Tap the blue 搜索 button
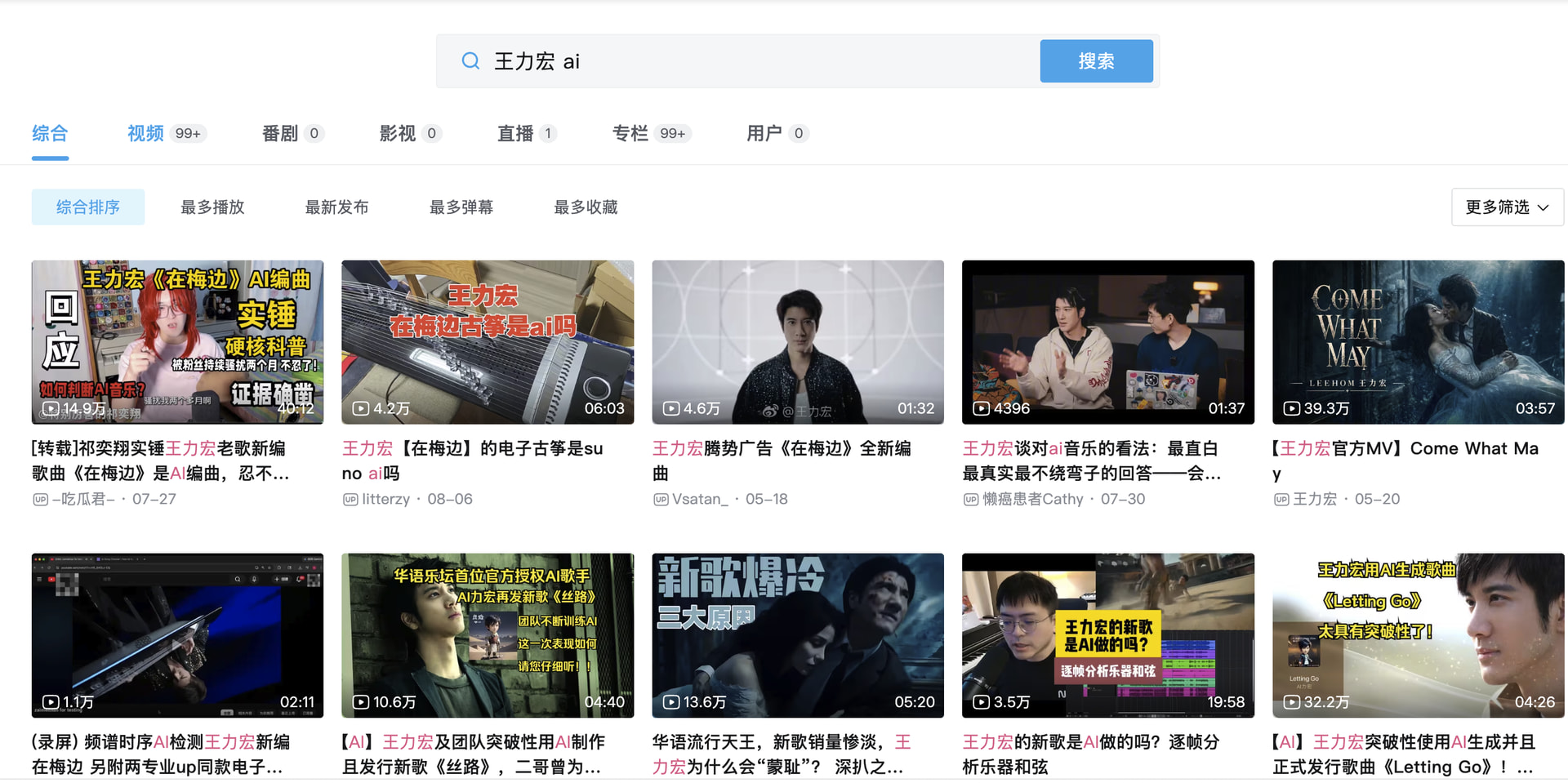Image resolution: width=1568 pixels, height=783 pixels. point(1096,61)
